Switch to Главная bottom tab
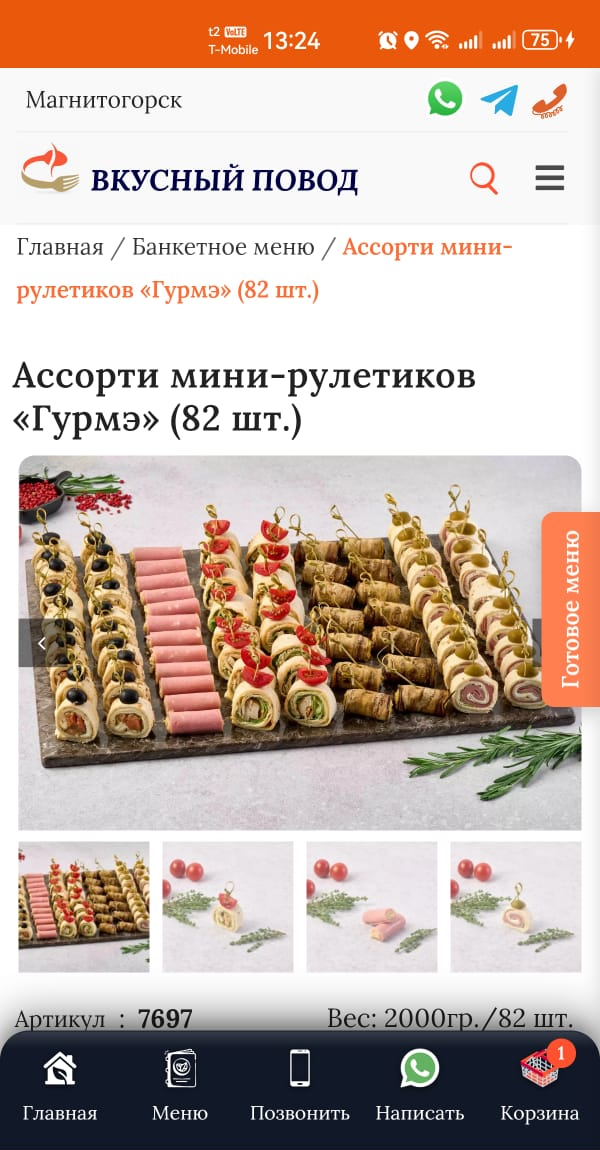600x1150 pixels. [x=59, y=1087]
